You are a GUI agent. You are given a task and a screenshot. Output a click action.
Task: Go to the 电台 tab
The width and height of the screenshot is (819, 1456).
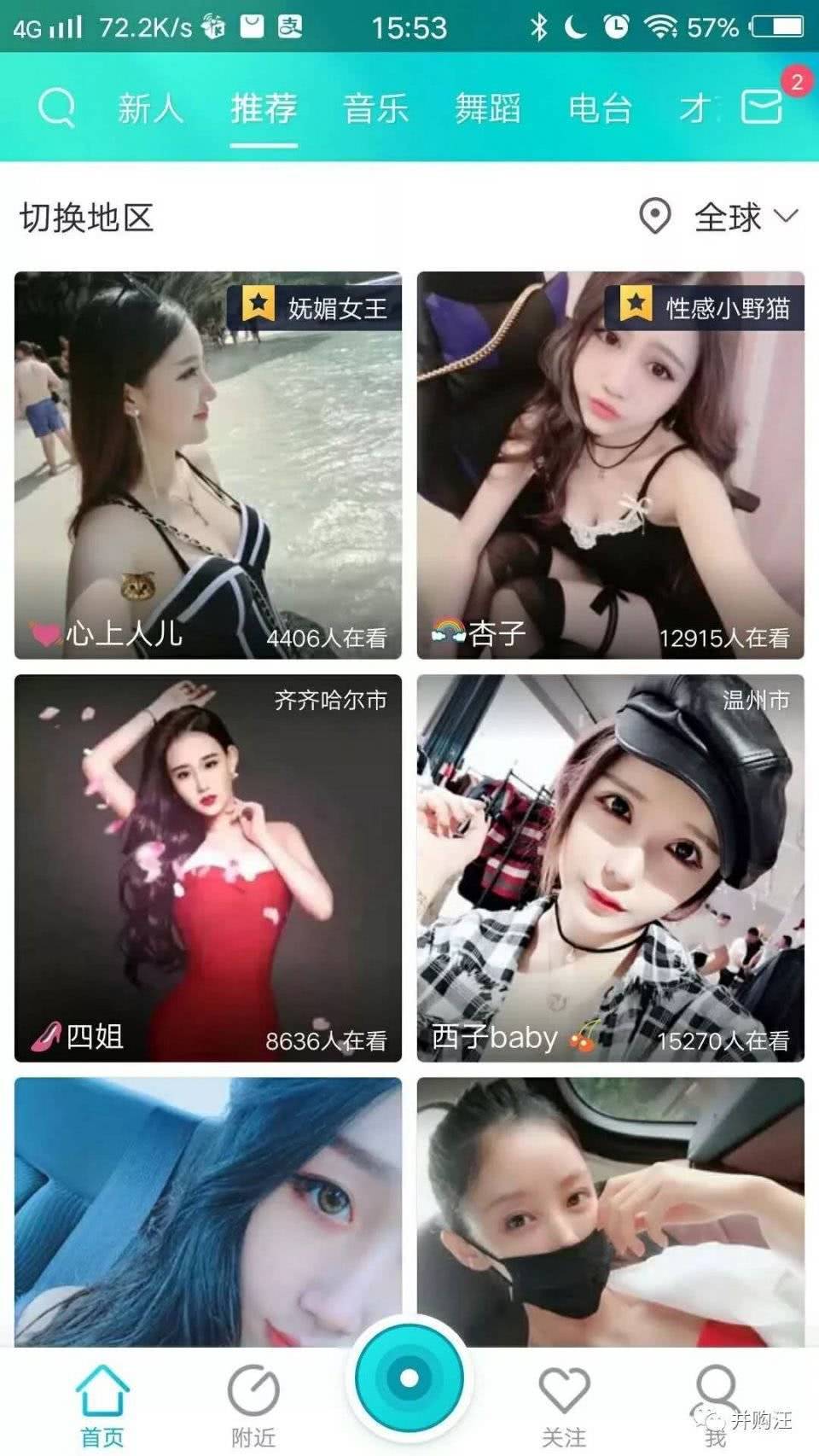coord(601,108)
